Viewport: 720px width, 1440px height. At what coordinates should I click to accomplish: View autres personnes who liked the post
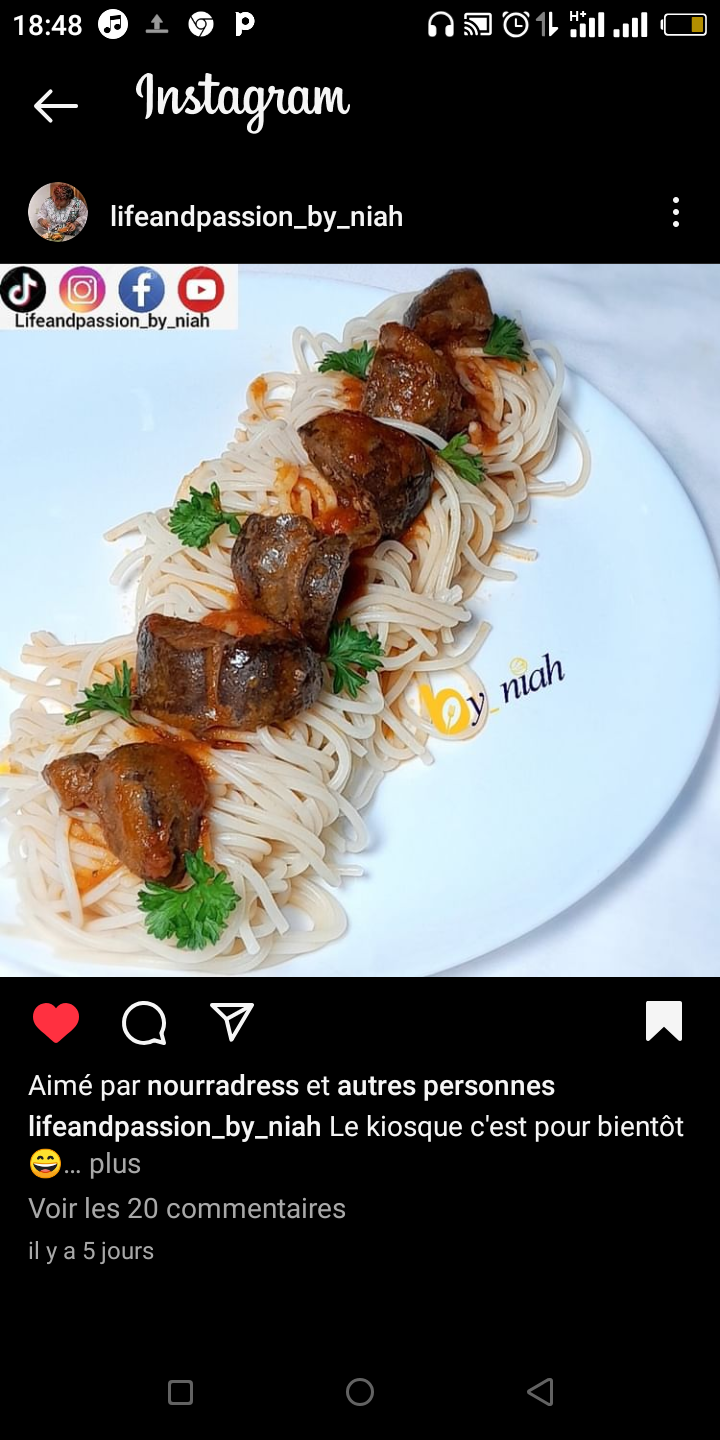click(x=445, y=1086)
